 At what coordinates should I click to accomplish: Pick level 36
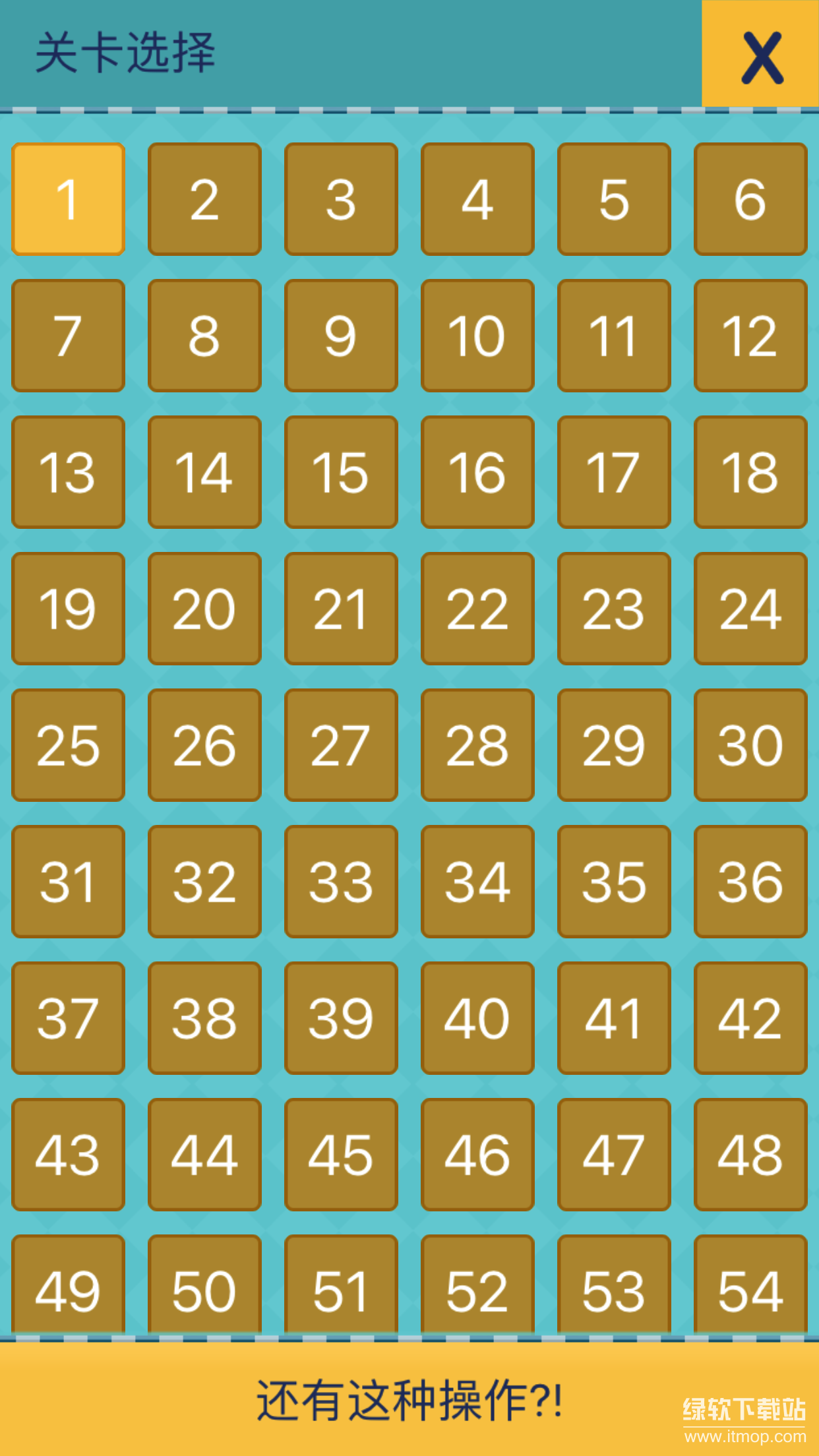coord(750,882)
